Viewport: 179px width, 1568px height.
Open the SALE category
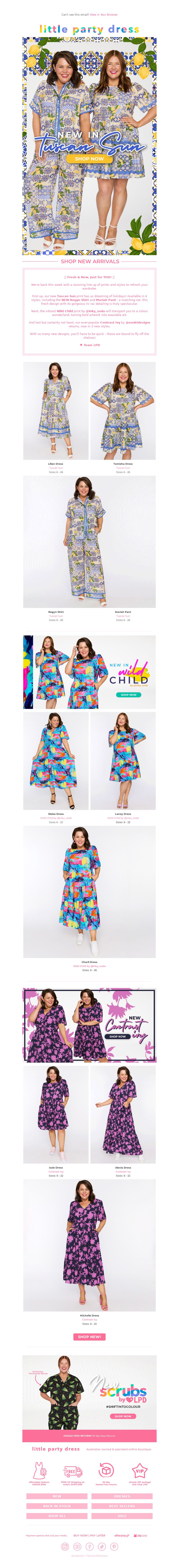[x=122, y=1516]
